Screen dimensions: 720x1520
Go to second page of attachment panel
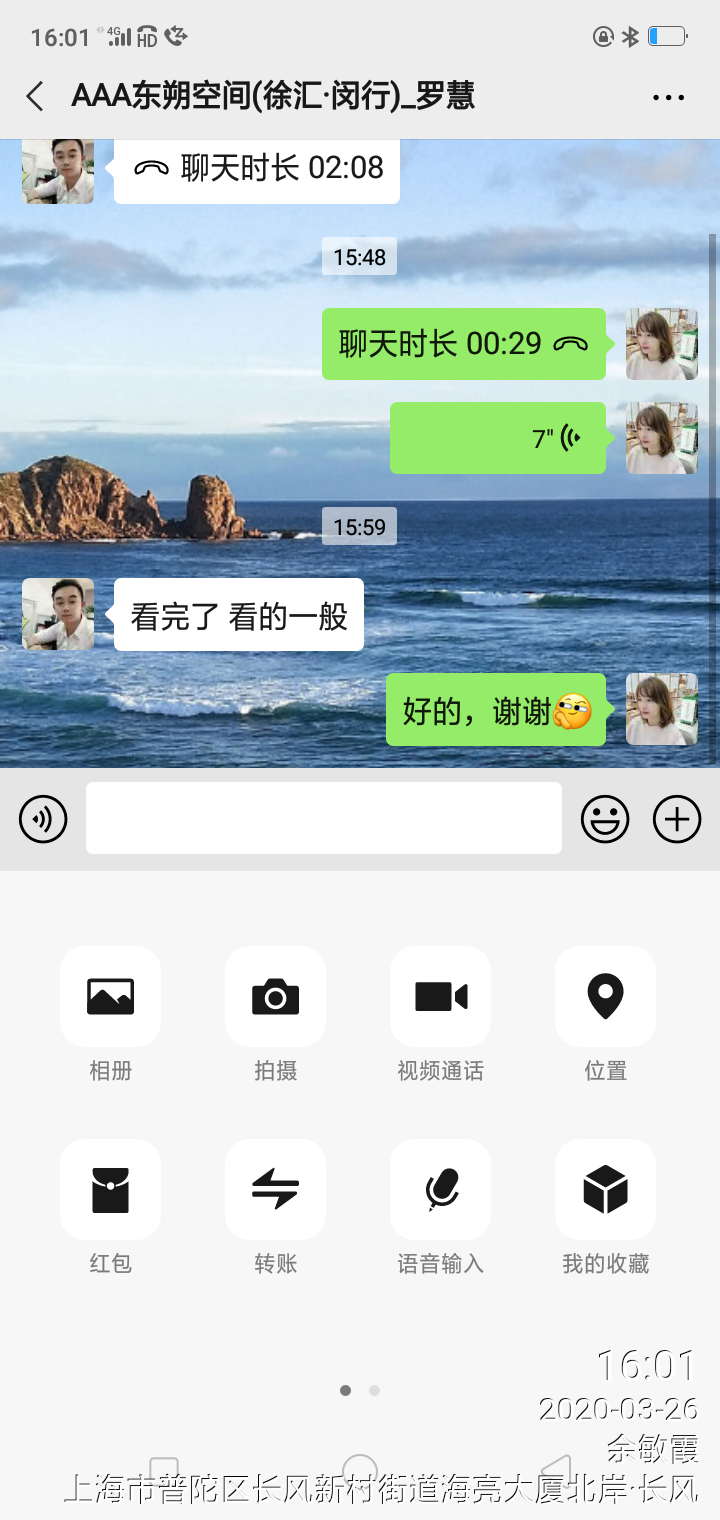point(374,1390)
